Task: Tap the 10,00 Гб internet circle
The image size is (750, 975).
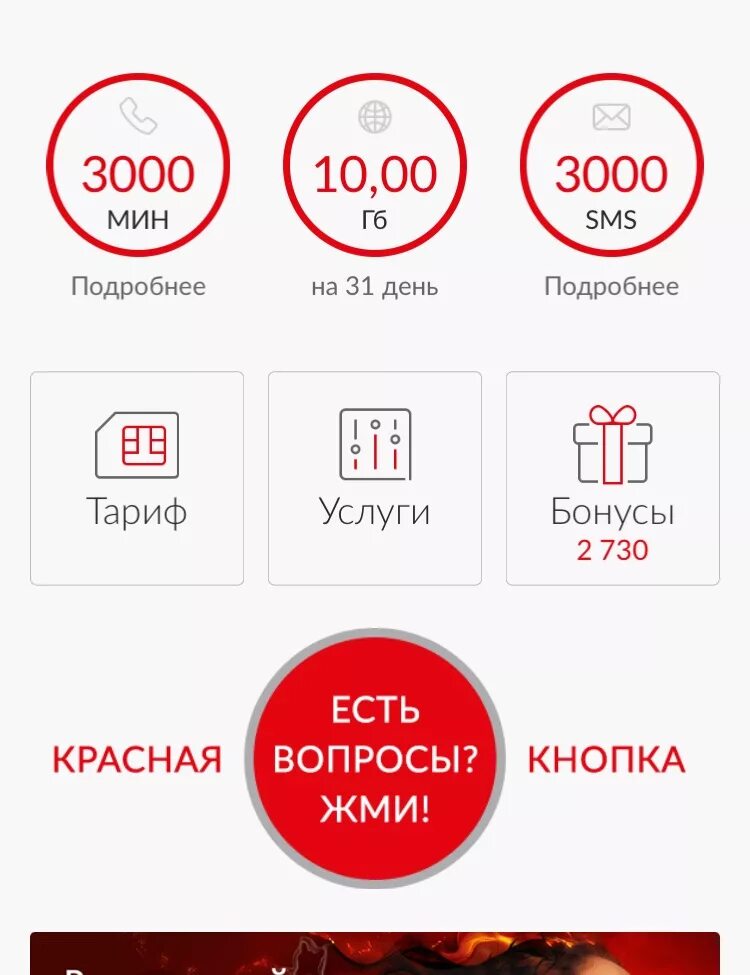Action: (374, 165)
